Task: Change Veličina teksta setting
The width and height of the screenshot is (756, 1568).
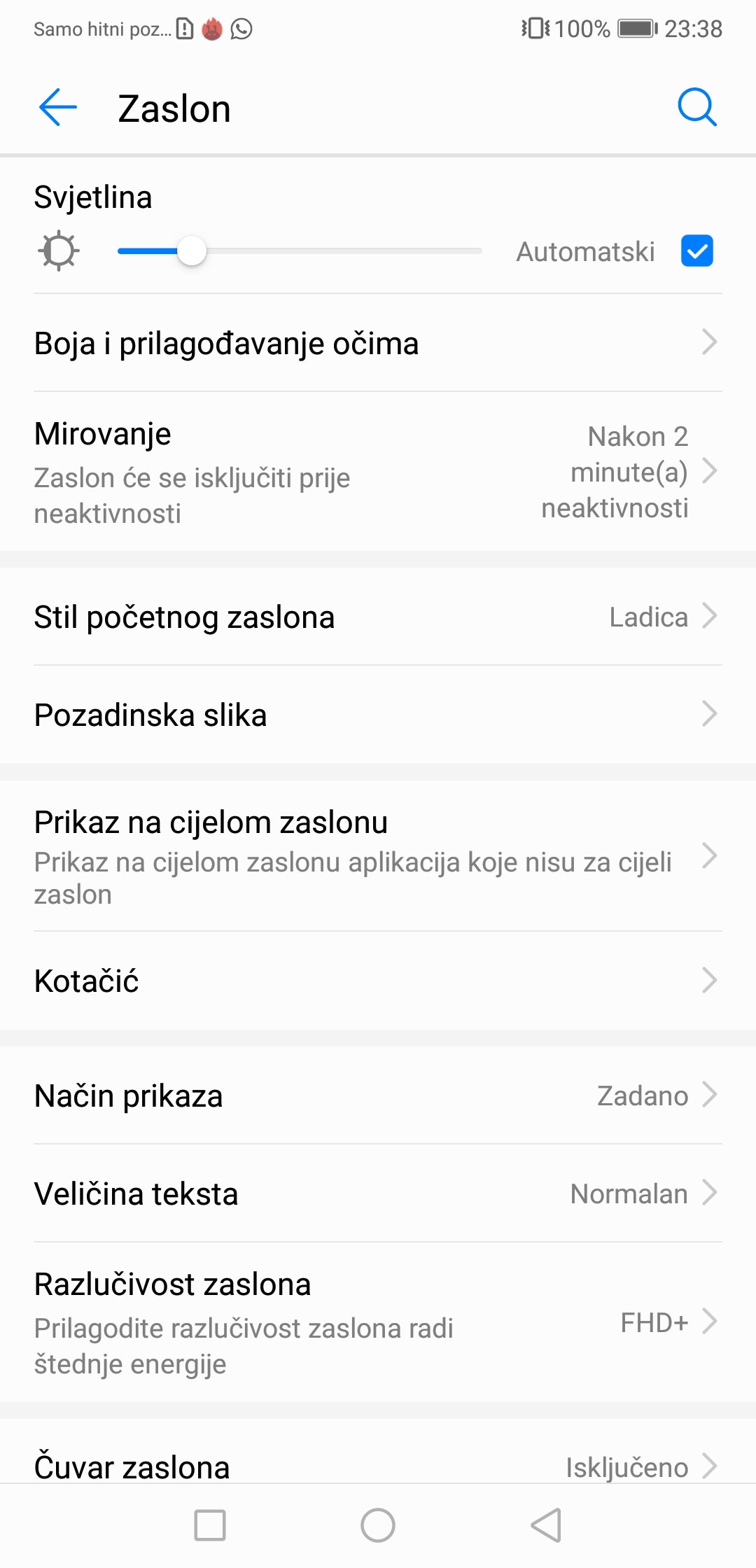Action: [378, 1194]
